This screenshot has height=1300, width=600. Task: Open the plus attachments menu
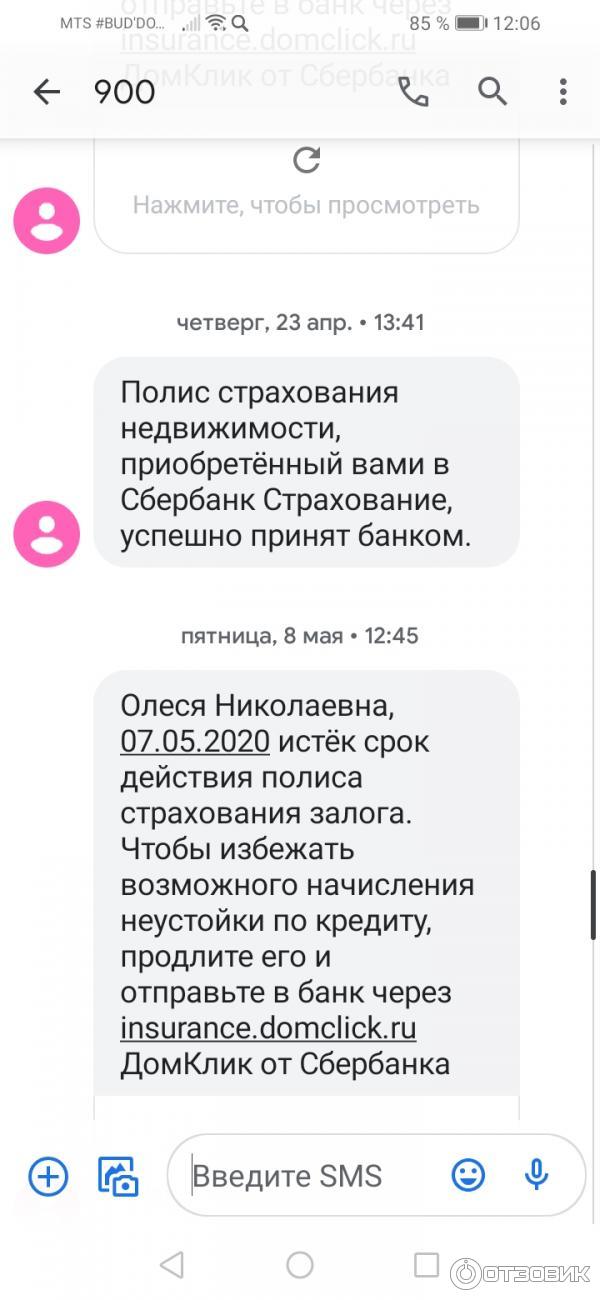point(48,1176)
